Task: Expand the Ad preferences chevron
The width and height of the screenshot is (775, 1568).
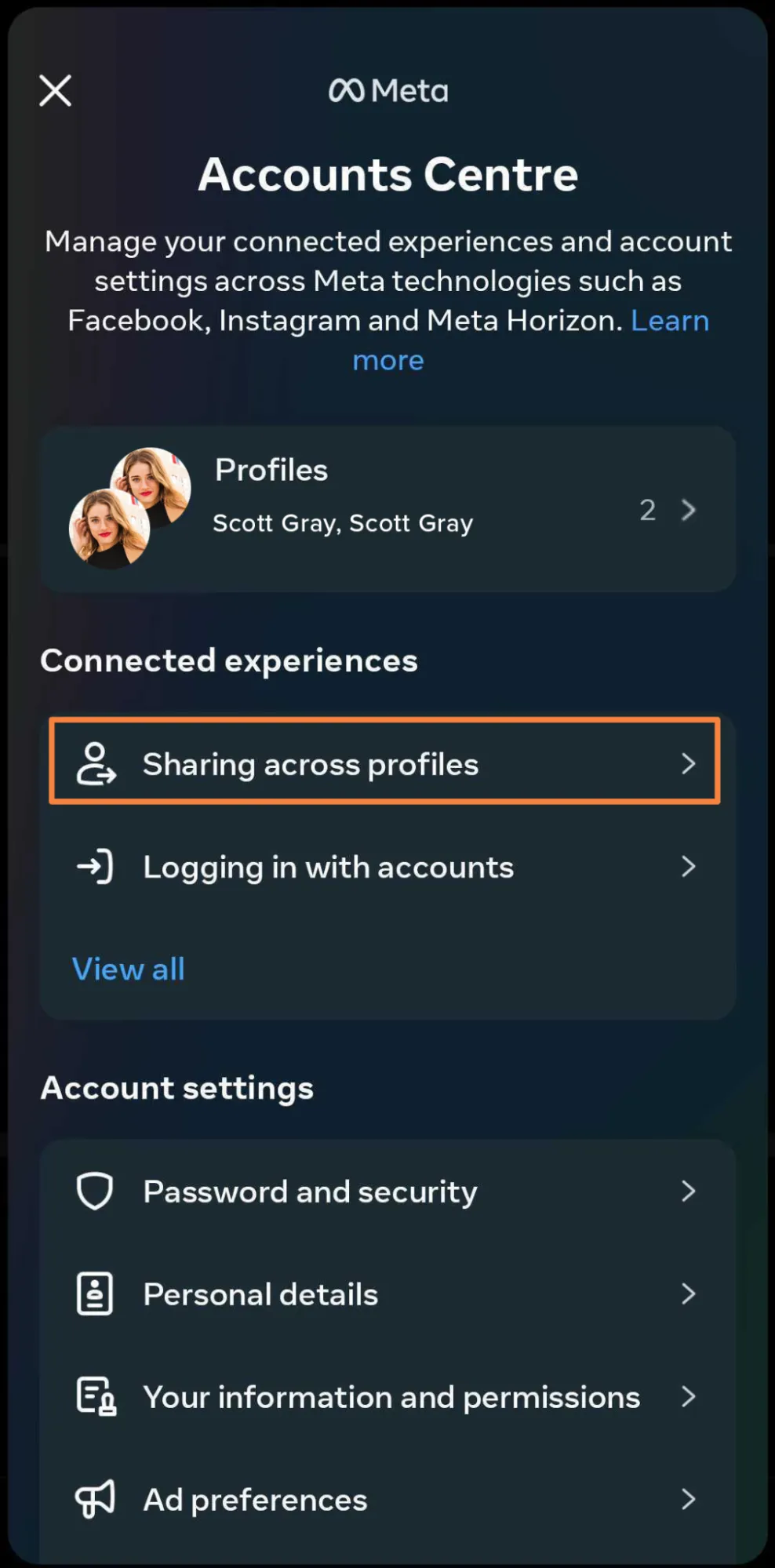Action: pyautogui.click(x=688, y=1498)
